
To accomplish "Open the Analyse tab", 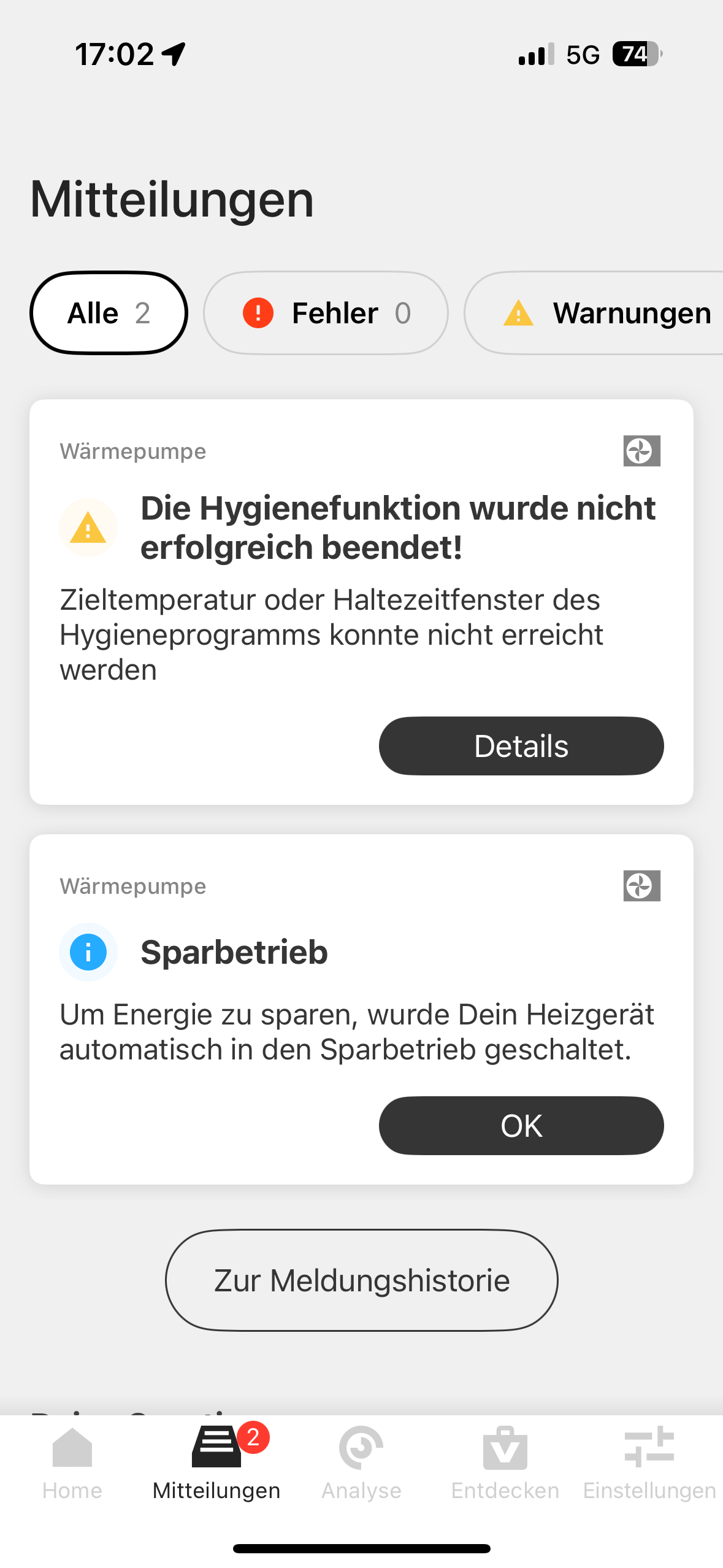I will pos(361,1463).
